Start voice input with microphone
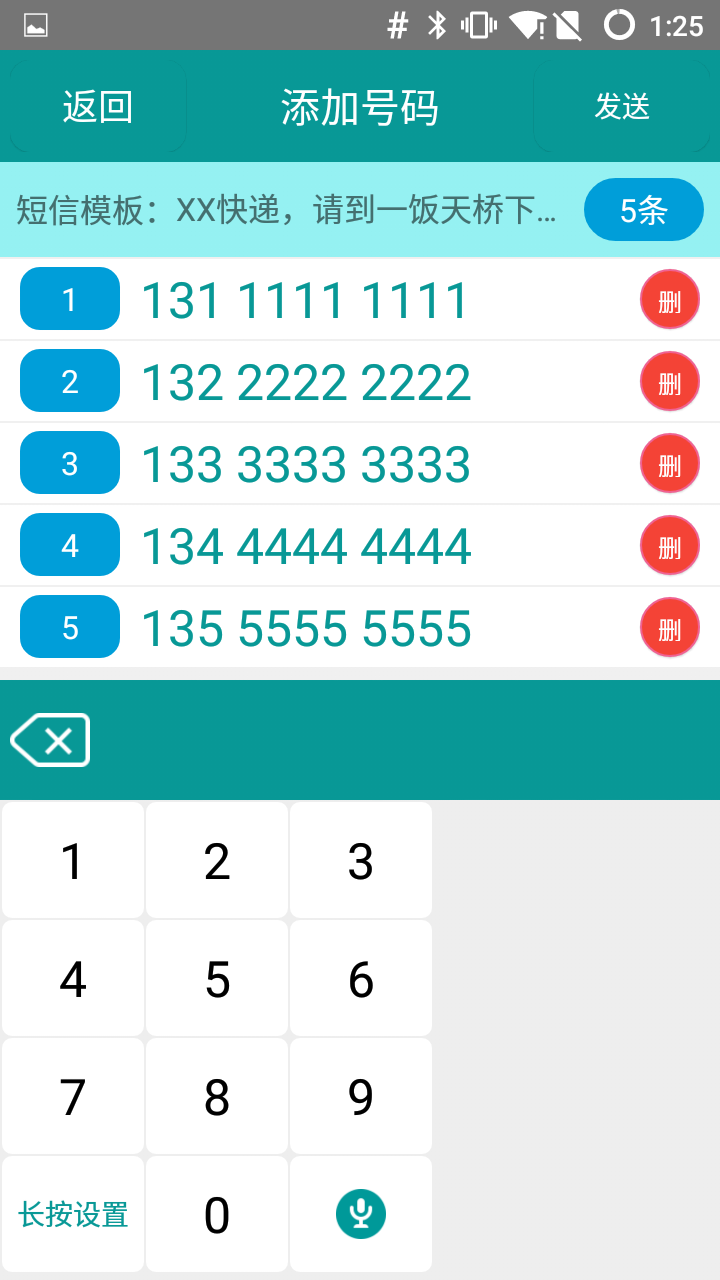Screen dimensions: 720x1280 (361, 1214)
